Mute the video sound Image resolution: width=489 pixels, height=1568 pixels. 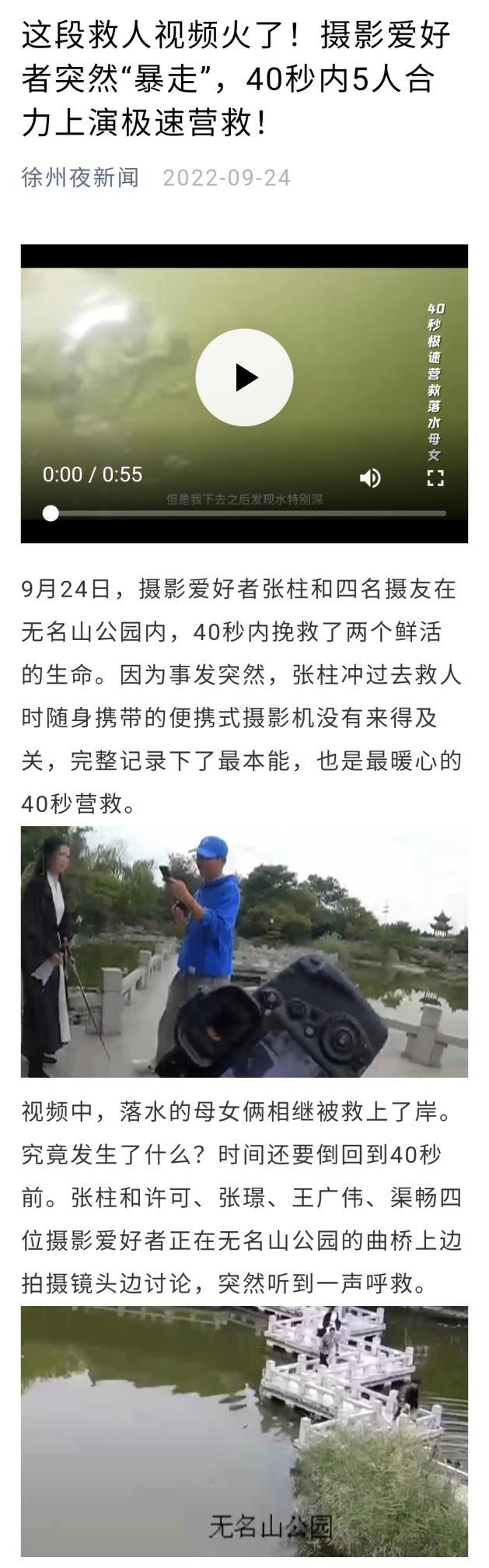pyautogui.click(x=370, y=478)
